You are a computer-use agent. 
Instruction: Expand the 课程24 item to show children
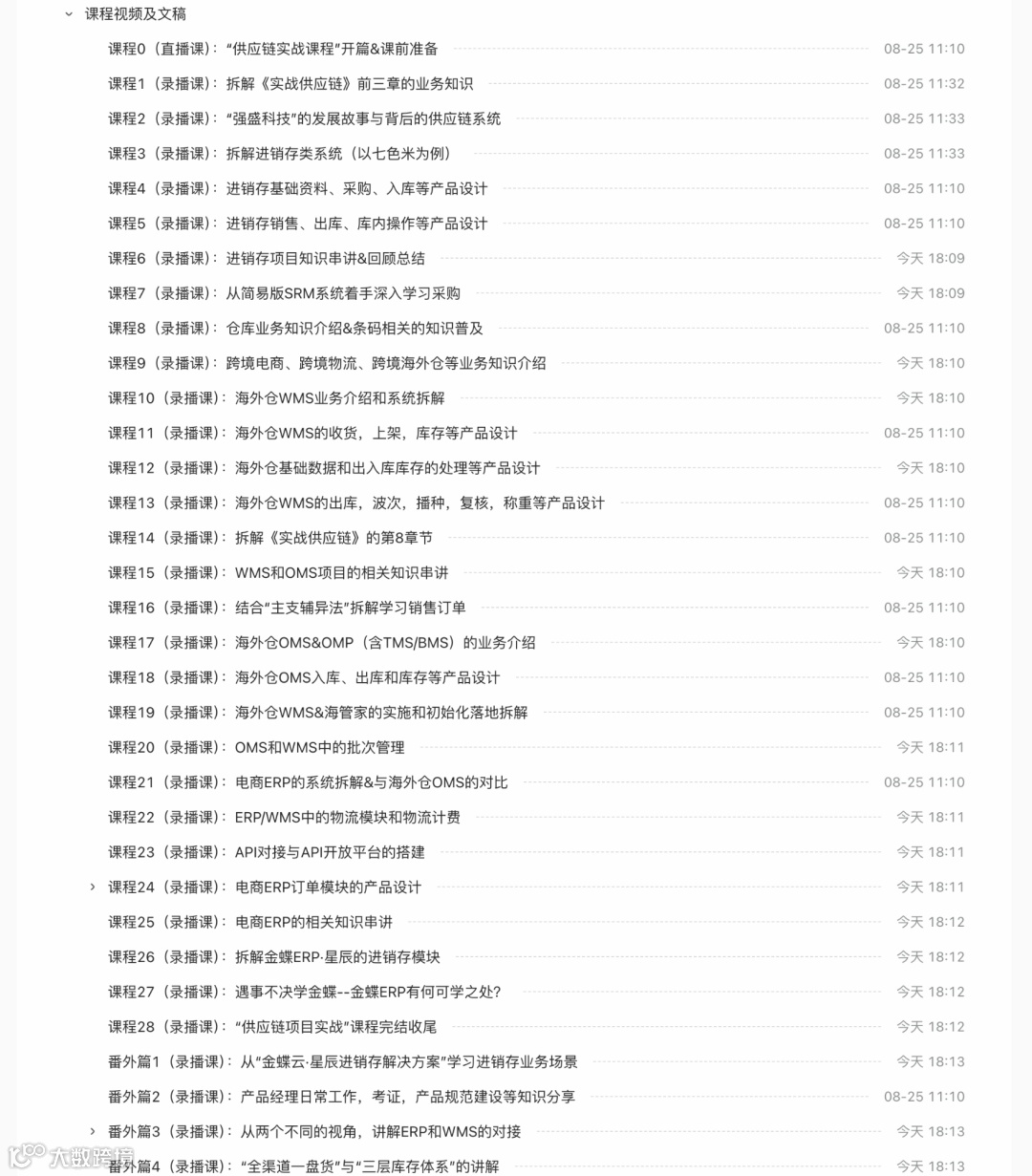click(92, 887)
